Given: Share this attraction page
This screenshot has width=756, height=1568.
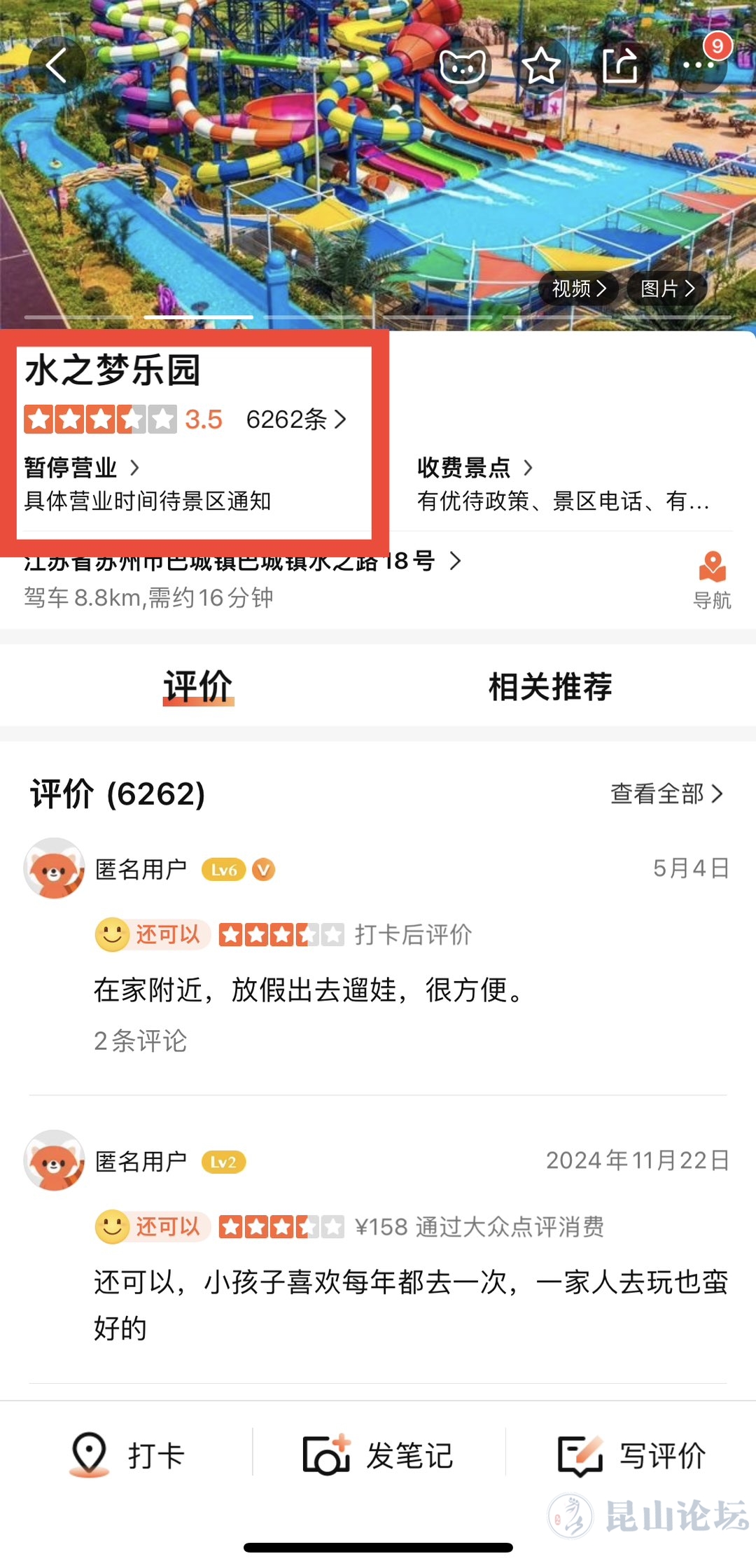Looking at the screenshot, I should 620,66.
